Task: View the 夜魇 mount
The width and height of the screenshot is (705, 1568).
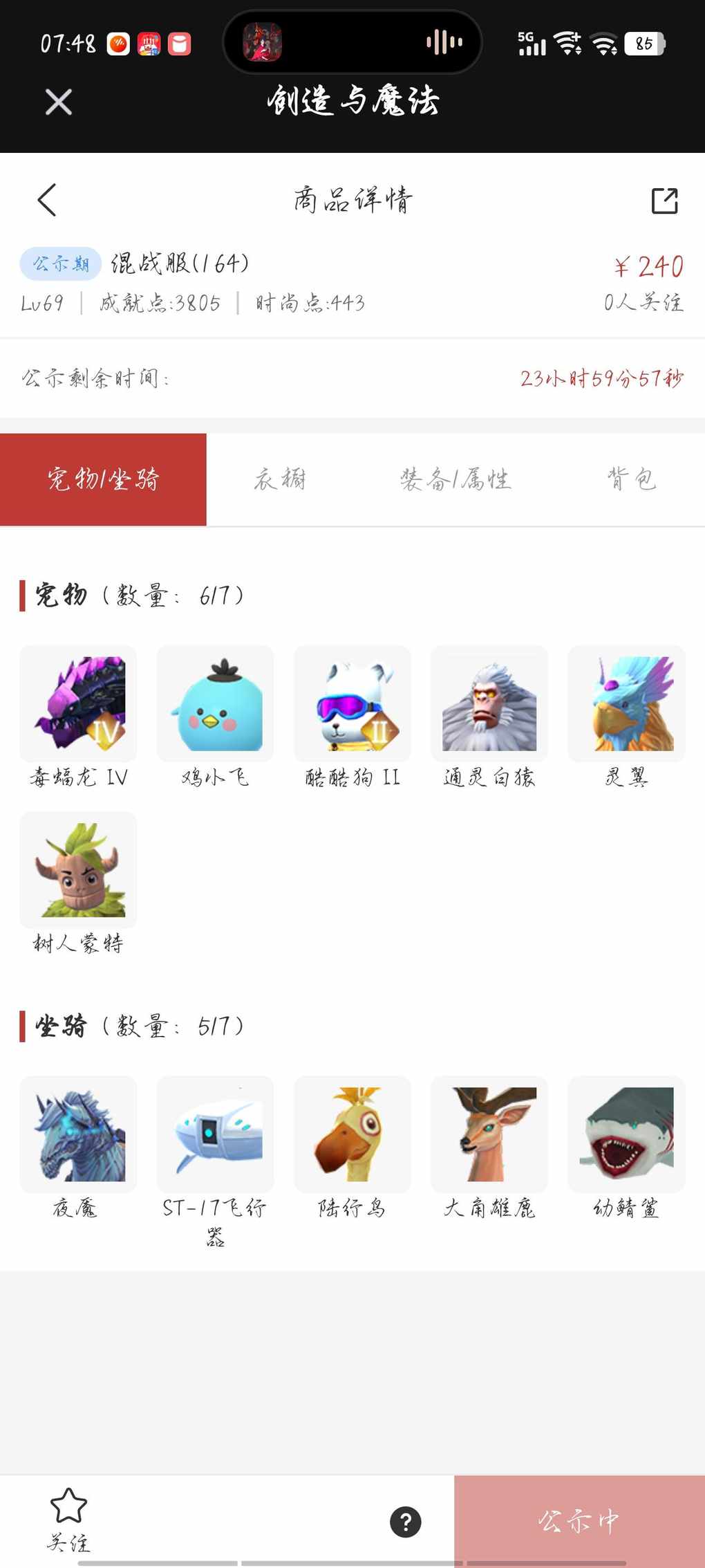Action: tap(78, 1135)
